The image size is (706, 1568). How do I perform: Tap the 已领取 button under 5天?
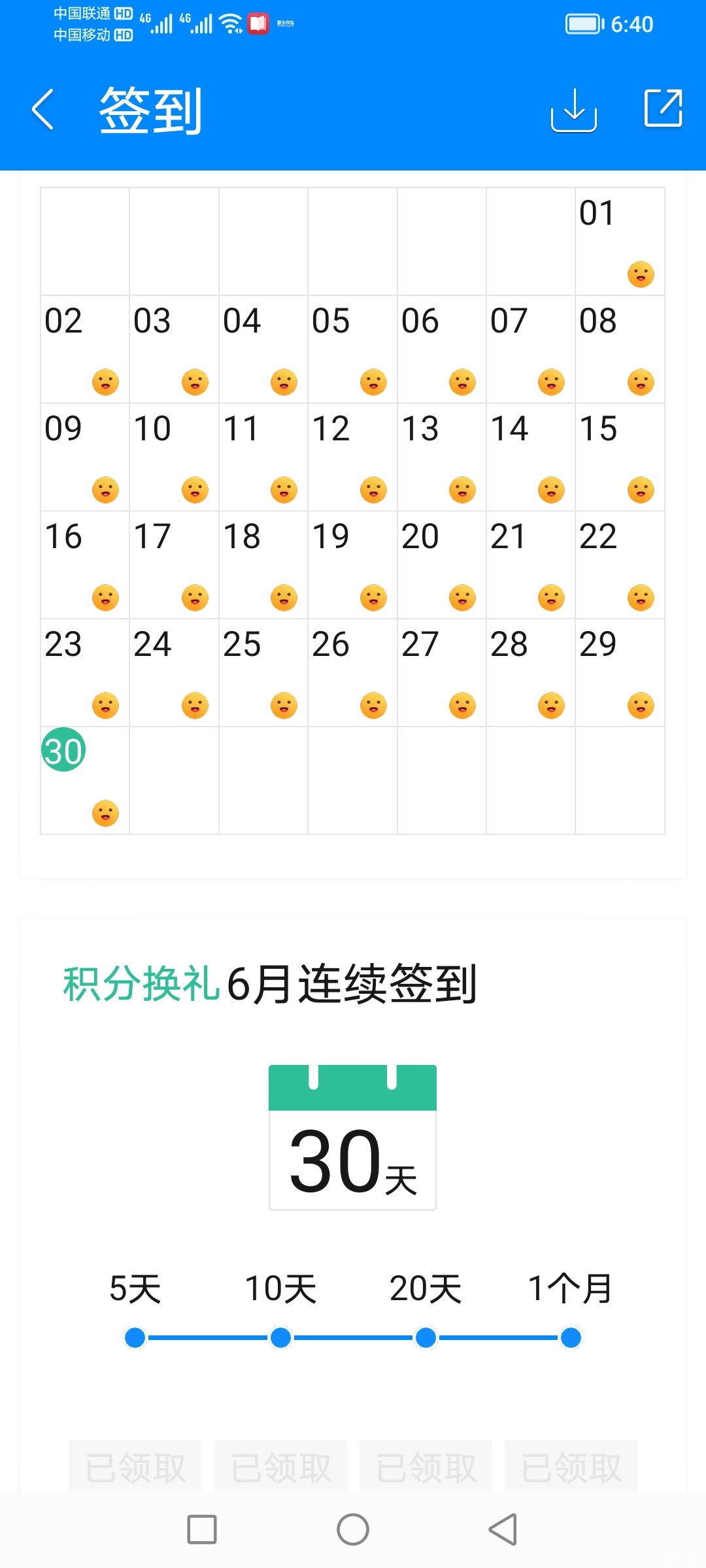135,1467
